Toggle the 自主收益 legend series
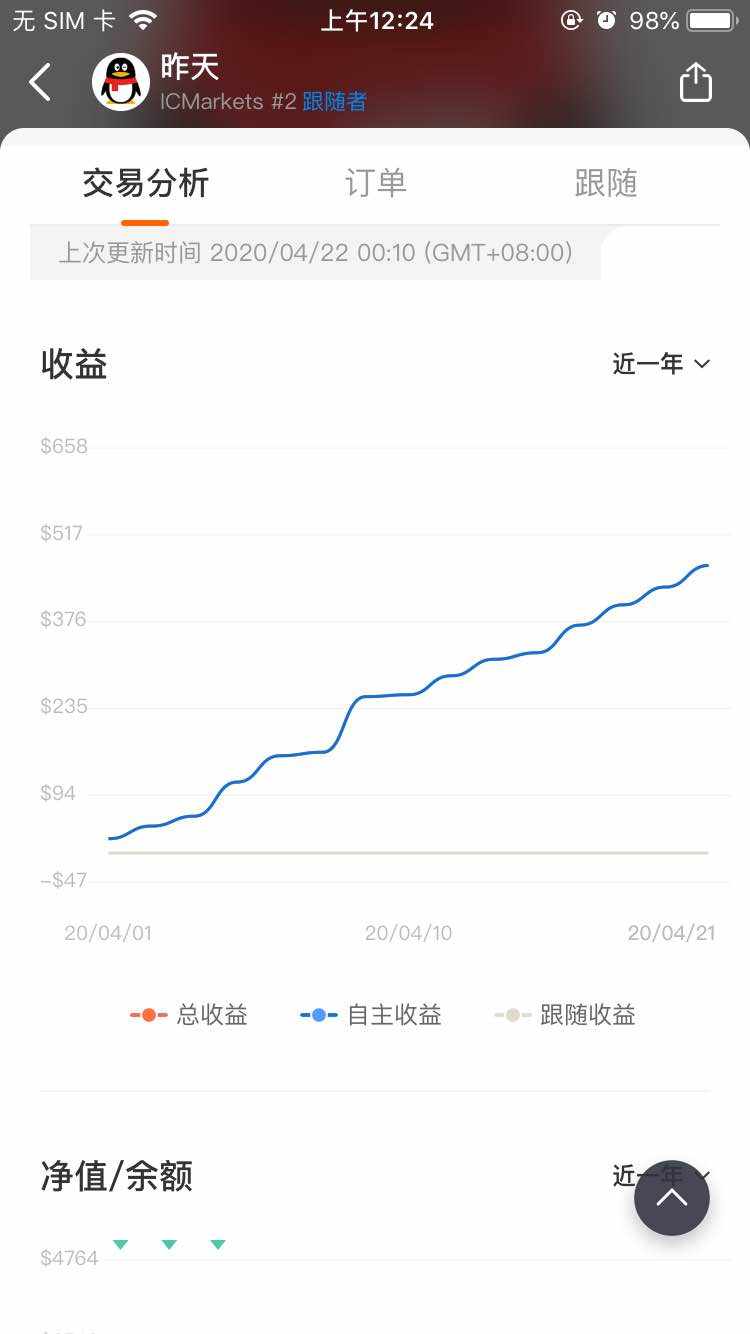The width and height of the screenshot is (750, 1334). pos(371,1015)
